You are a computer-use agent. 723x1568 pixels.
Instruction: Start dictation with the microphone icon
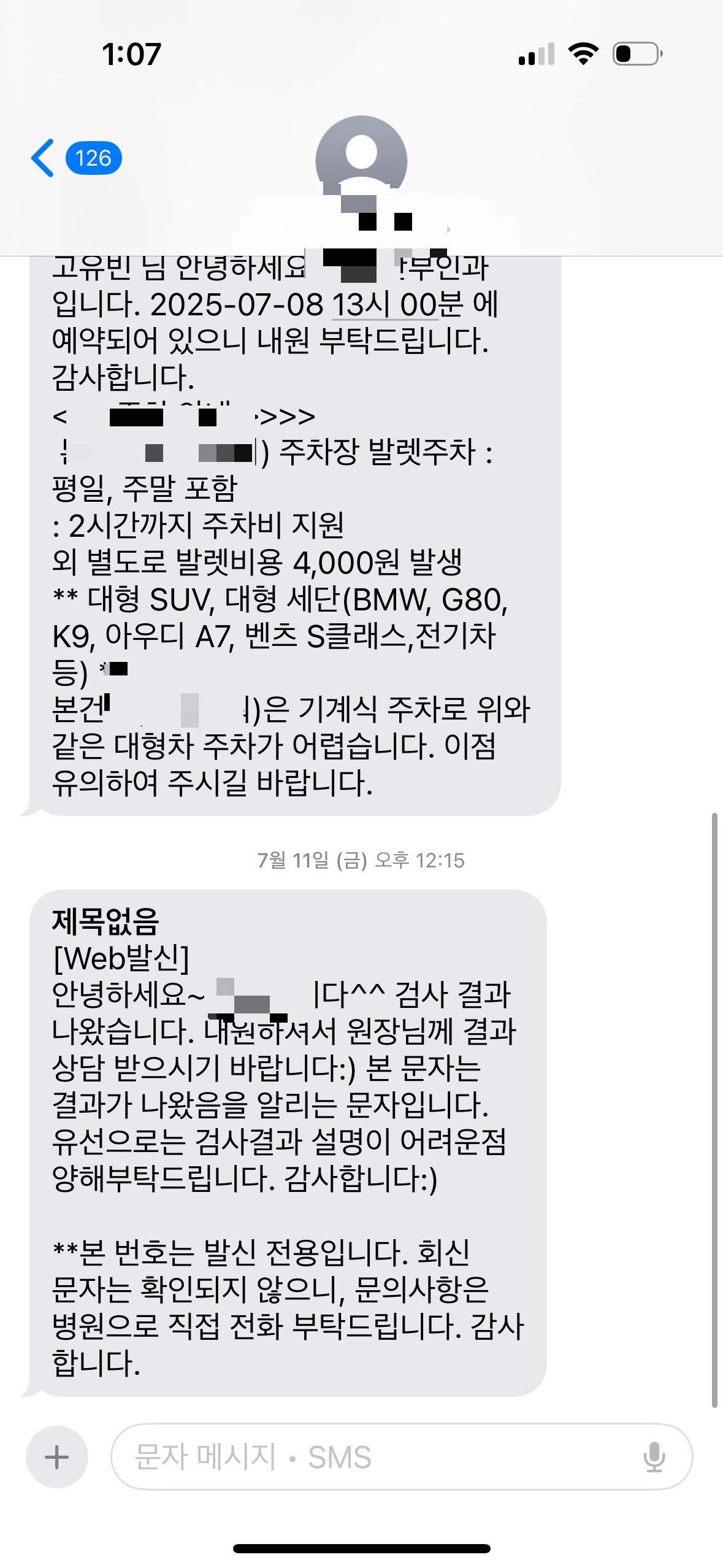tap(654, 1457)
